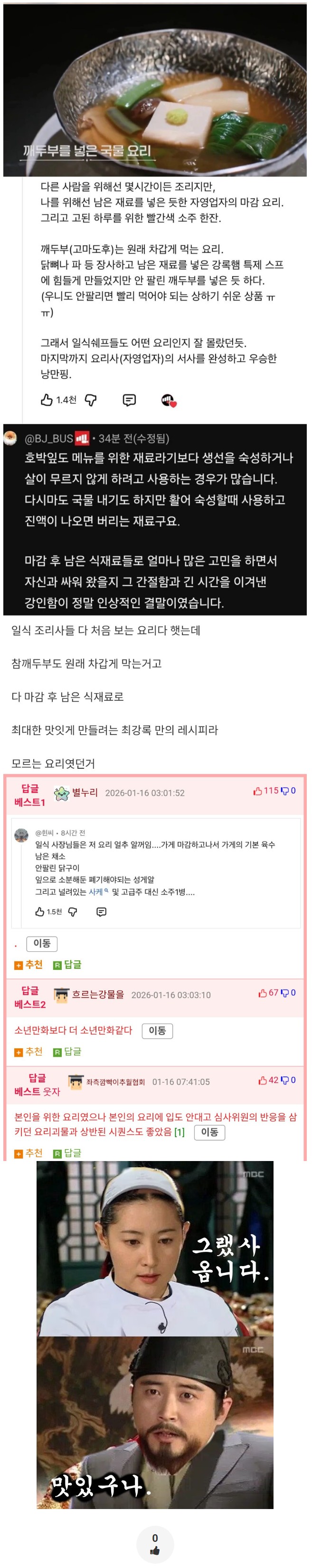Image resolution: width=312 pixels, height=1568 pixels.
Task: Recommend the post with the thumbs-up button
Action: [154, 1544]
